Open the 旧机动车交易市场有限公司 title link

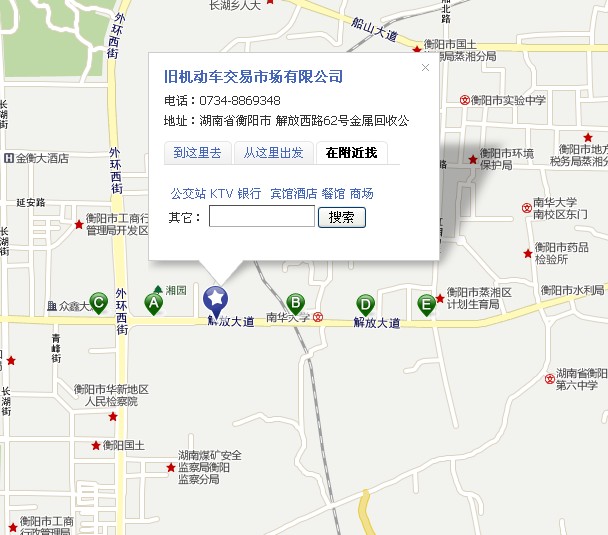pos(253,77)
